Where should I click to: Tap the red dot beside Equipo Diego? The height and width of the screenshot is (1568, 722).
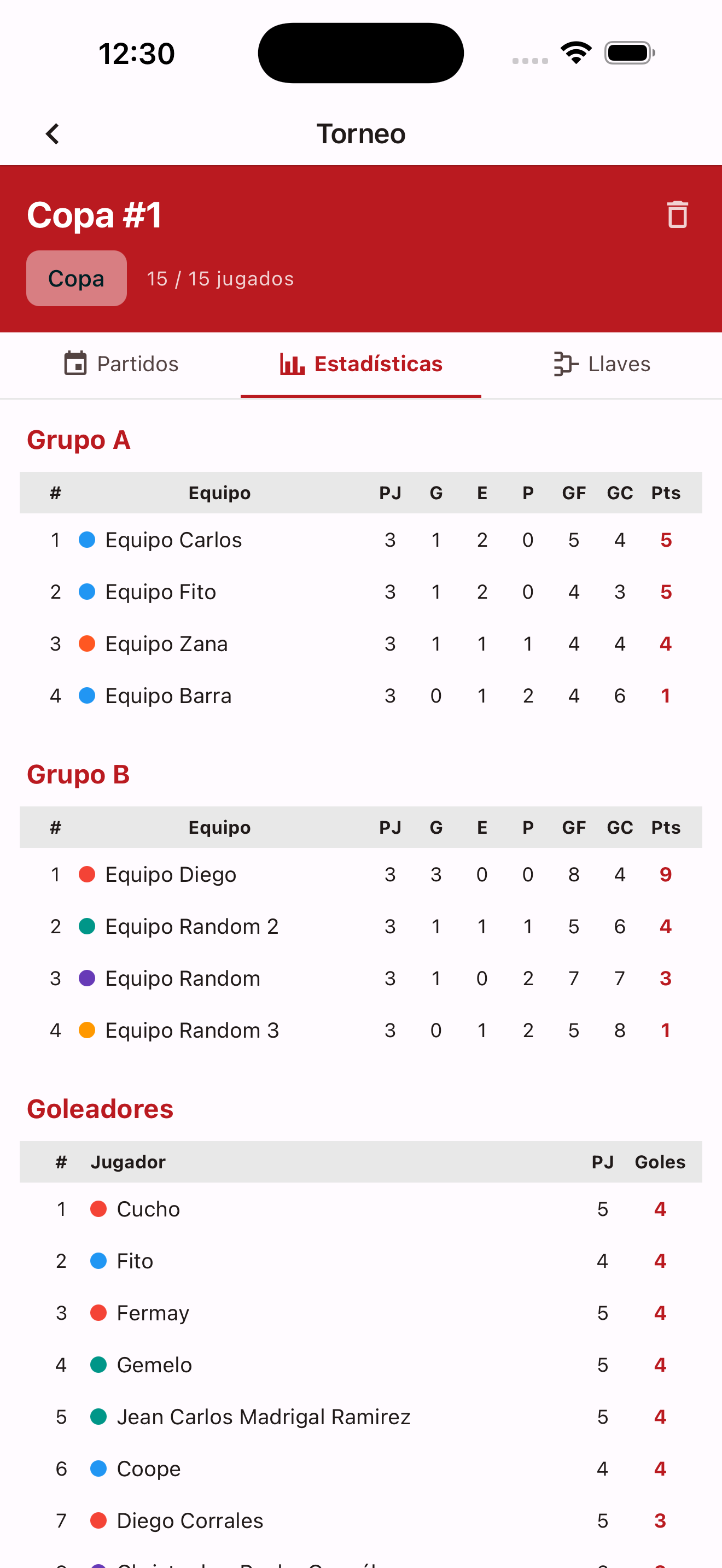click(86, 874)
